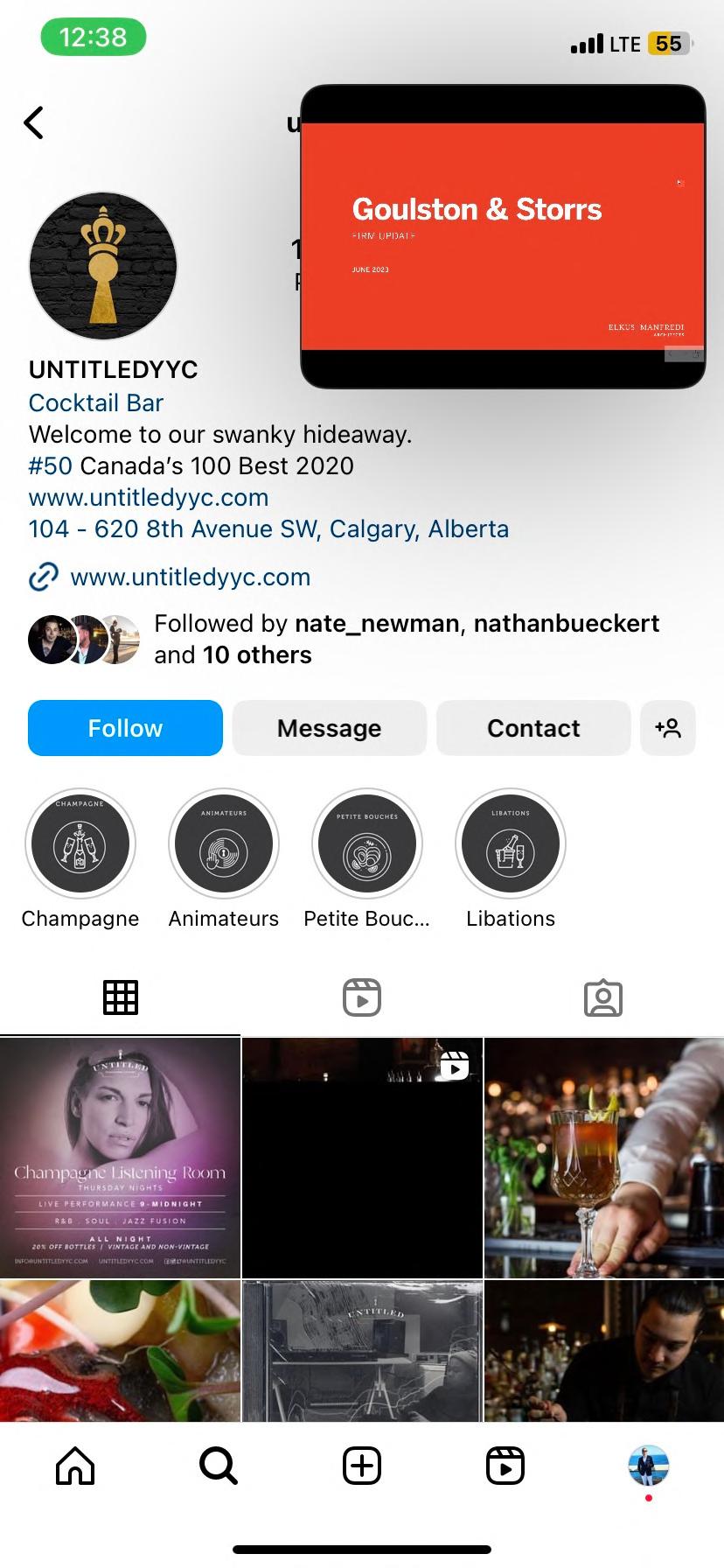Open the Champagne story highlight

click(80, 844)
